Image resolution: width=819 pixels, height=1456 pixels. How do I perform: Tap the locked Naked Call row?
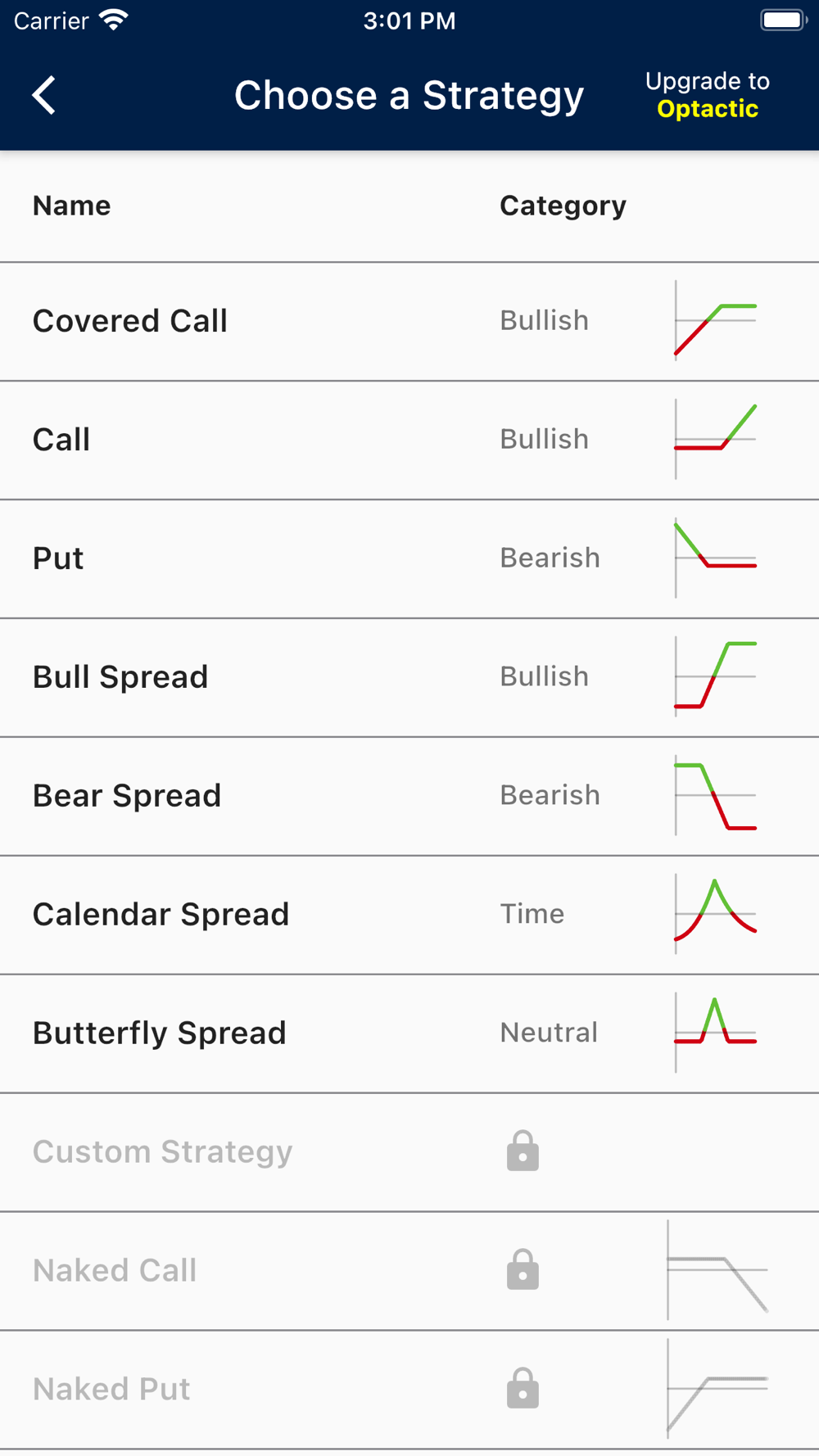point(409,1271)
